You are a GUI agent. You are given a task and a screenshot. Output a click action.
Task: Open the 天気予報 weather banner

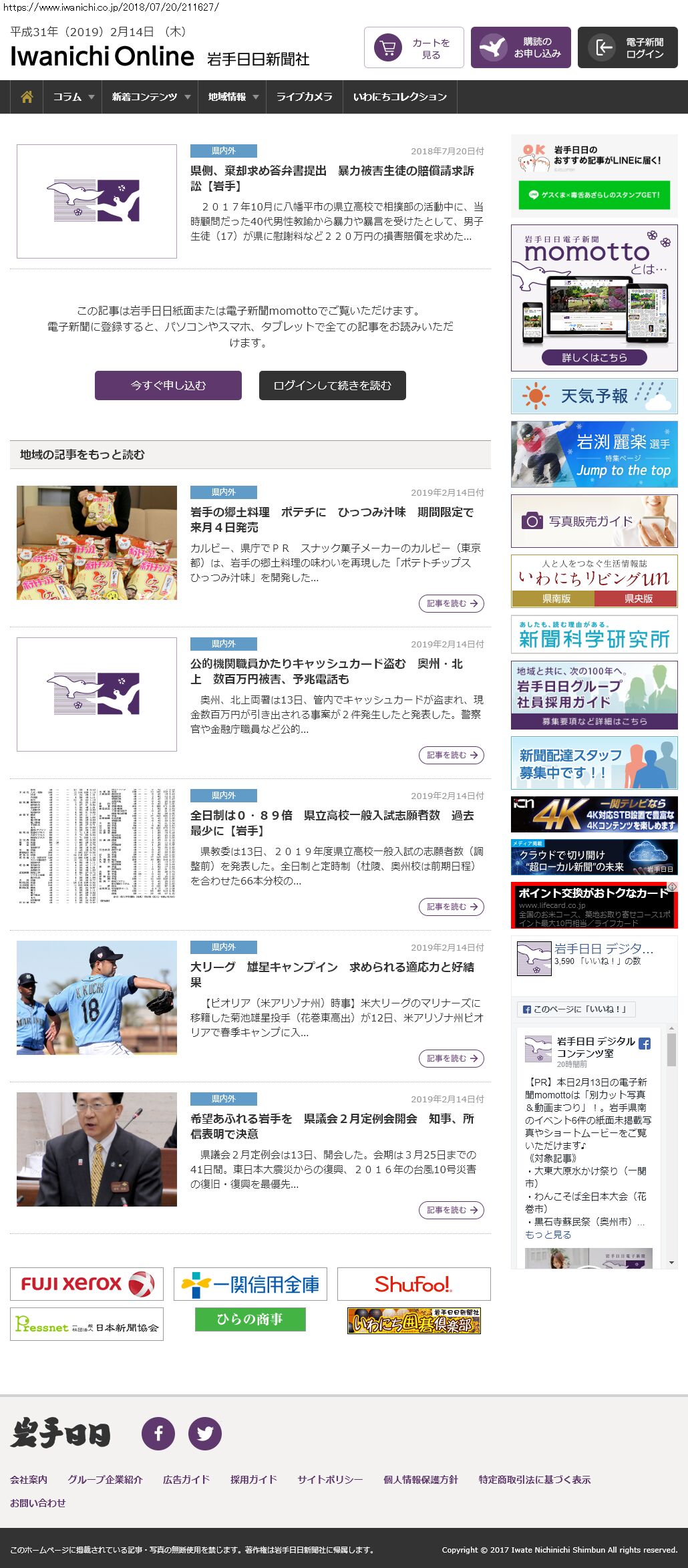(x=594, y=396)
